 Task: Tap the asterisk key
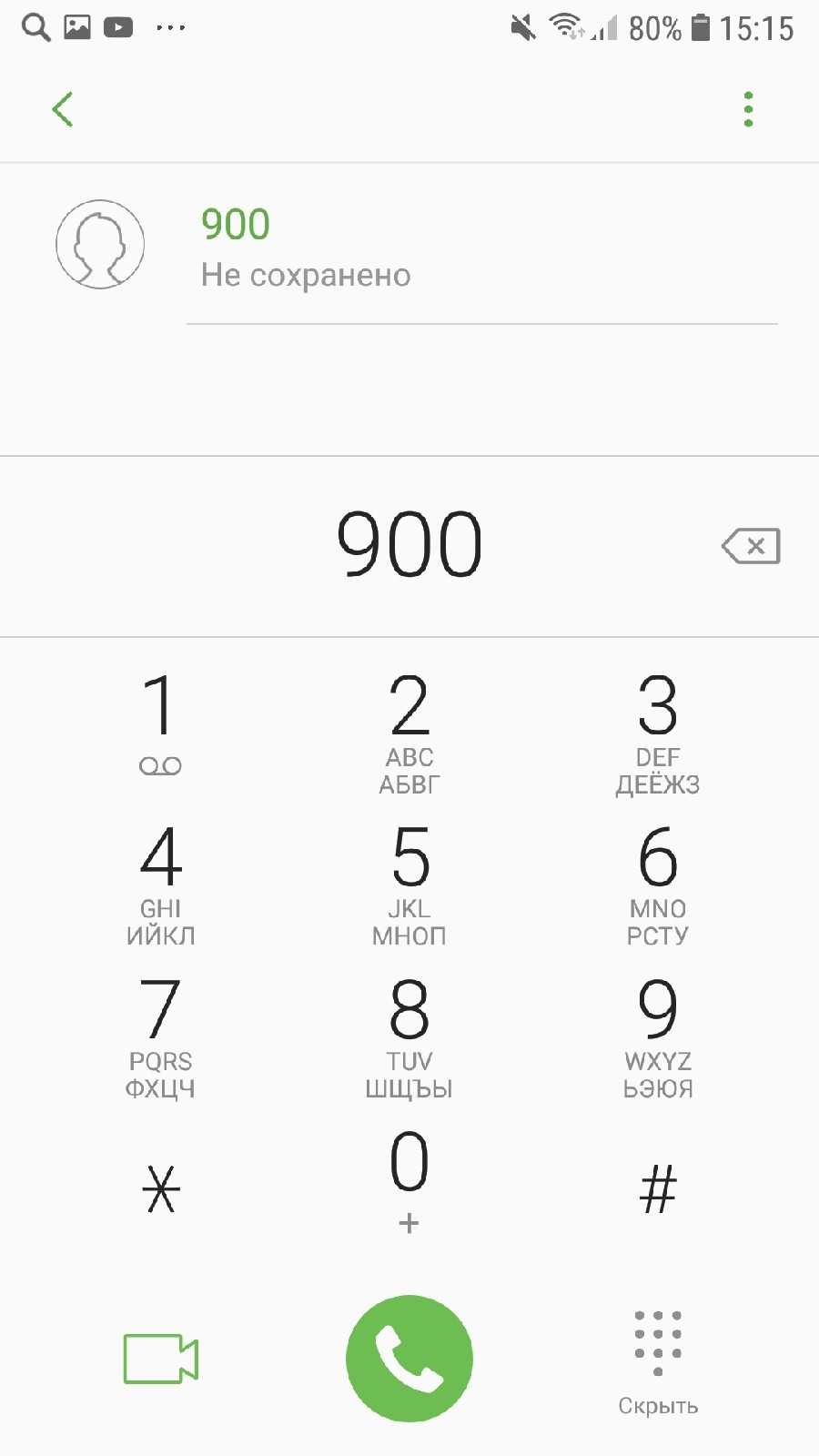coord(160,1188)
